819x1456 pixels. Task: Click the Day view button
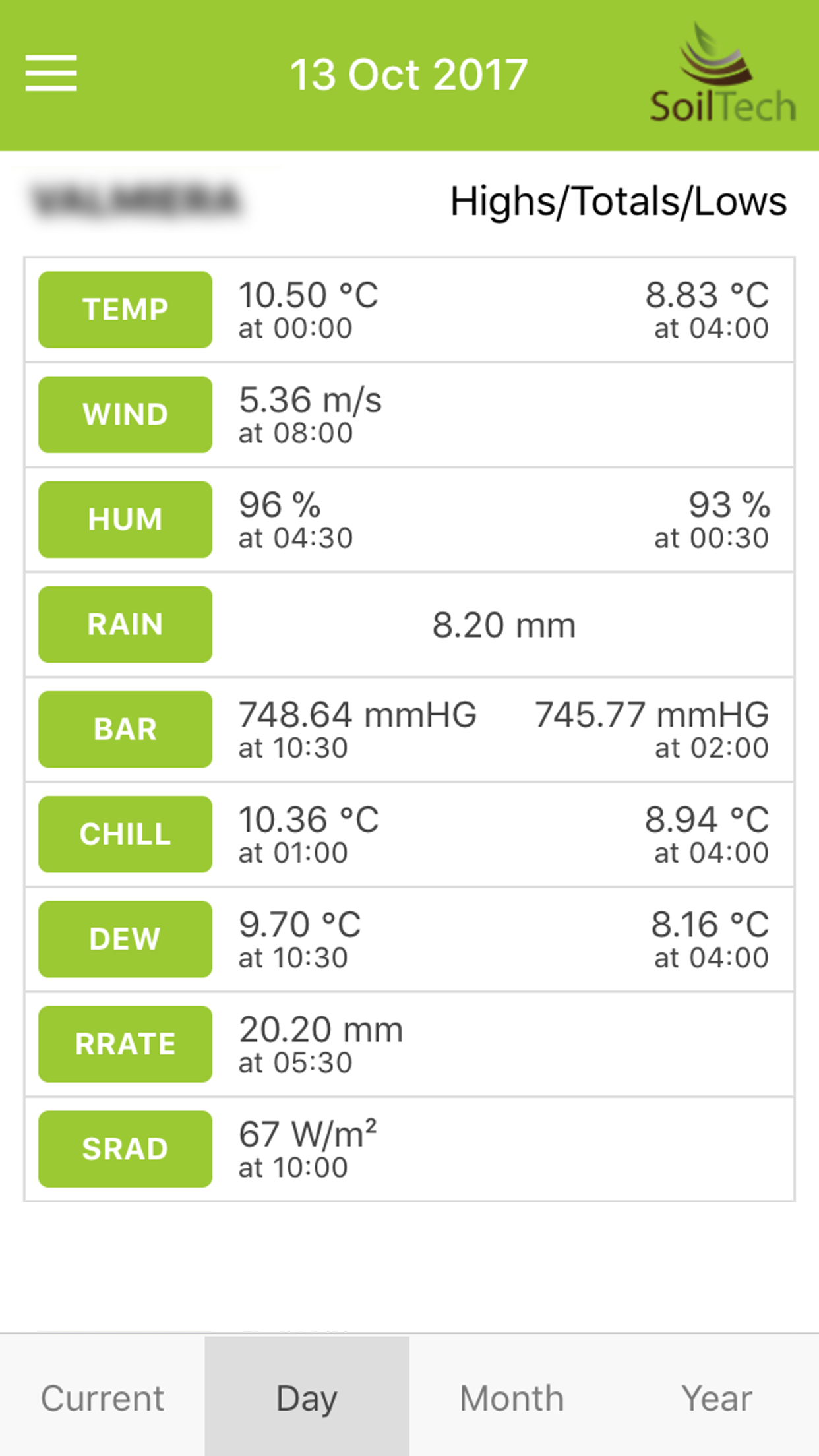pos(307,1396)
